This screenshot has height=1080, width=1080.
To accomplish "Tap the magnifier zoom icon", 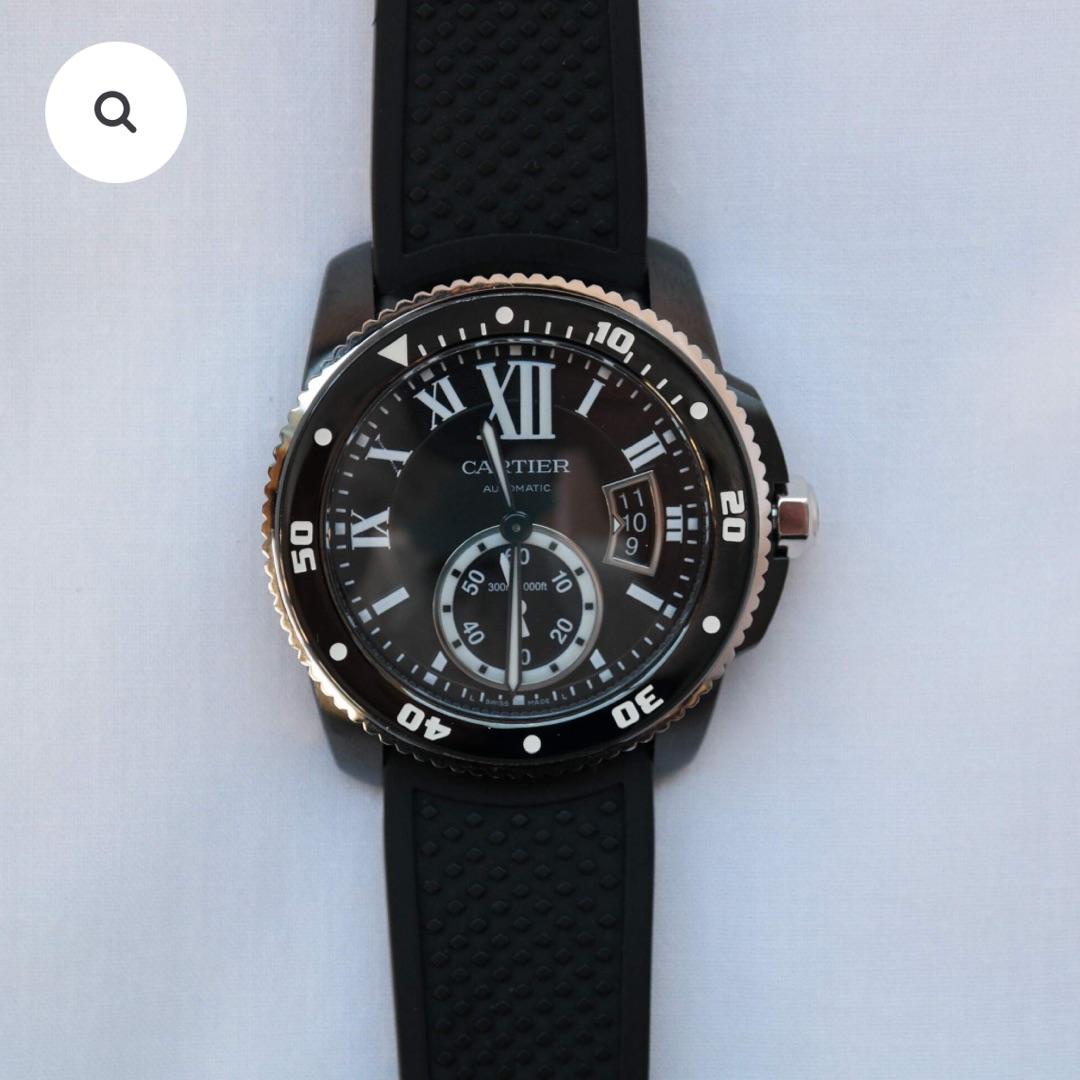I will (115, 112).
